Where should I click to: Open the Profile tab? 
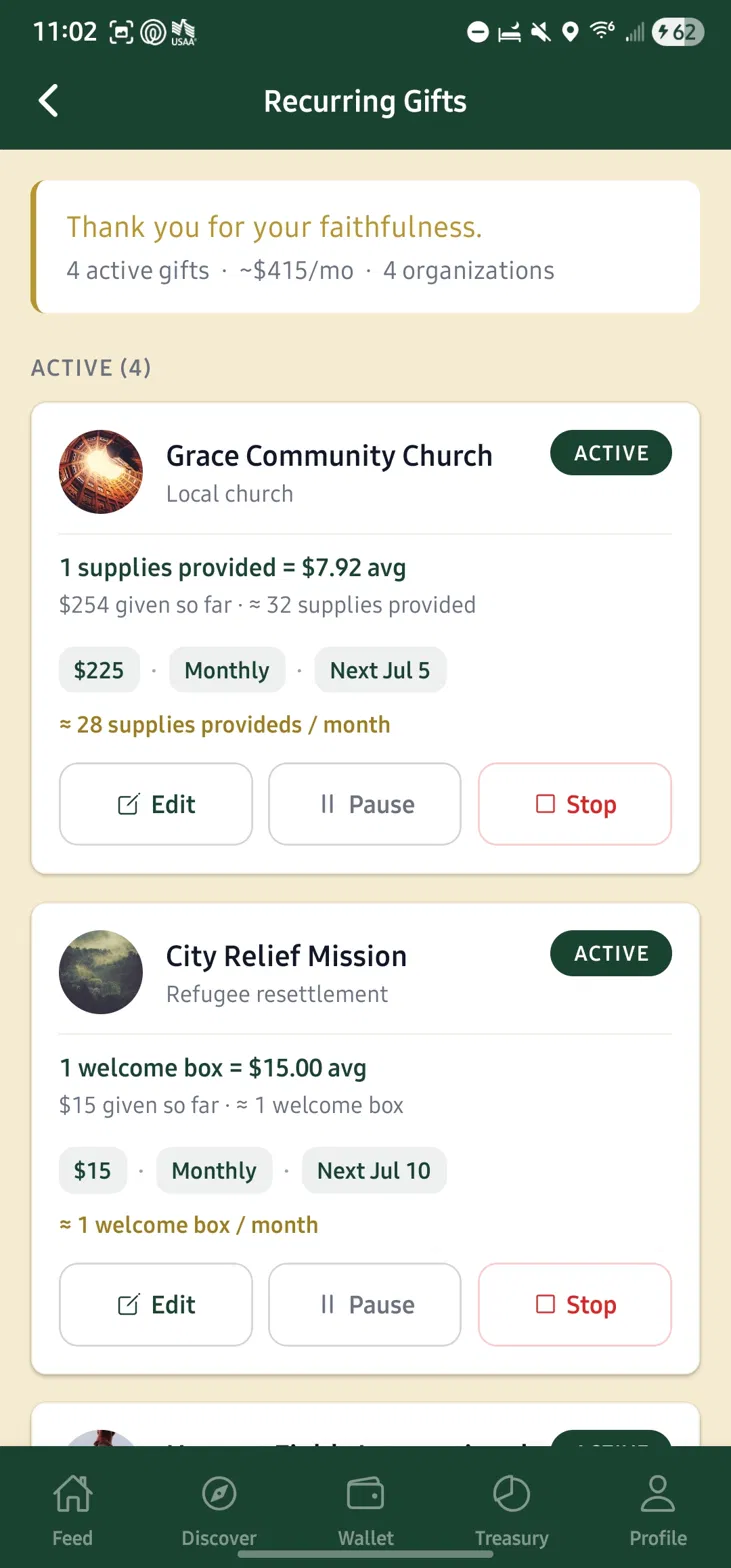[658, 1510]
